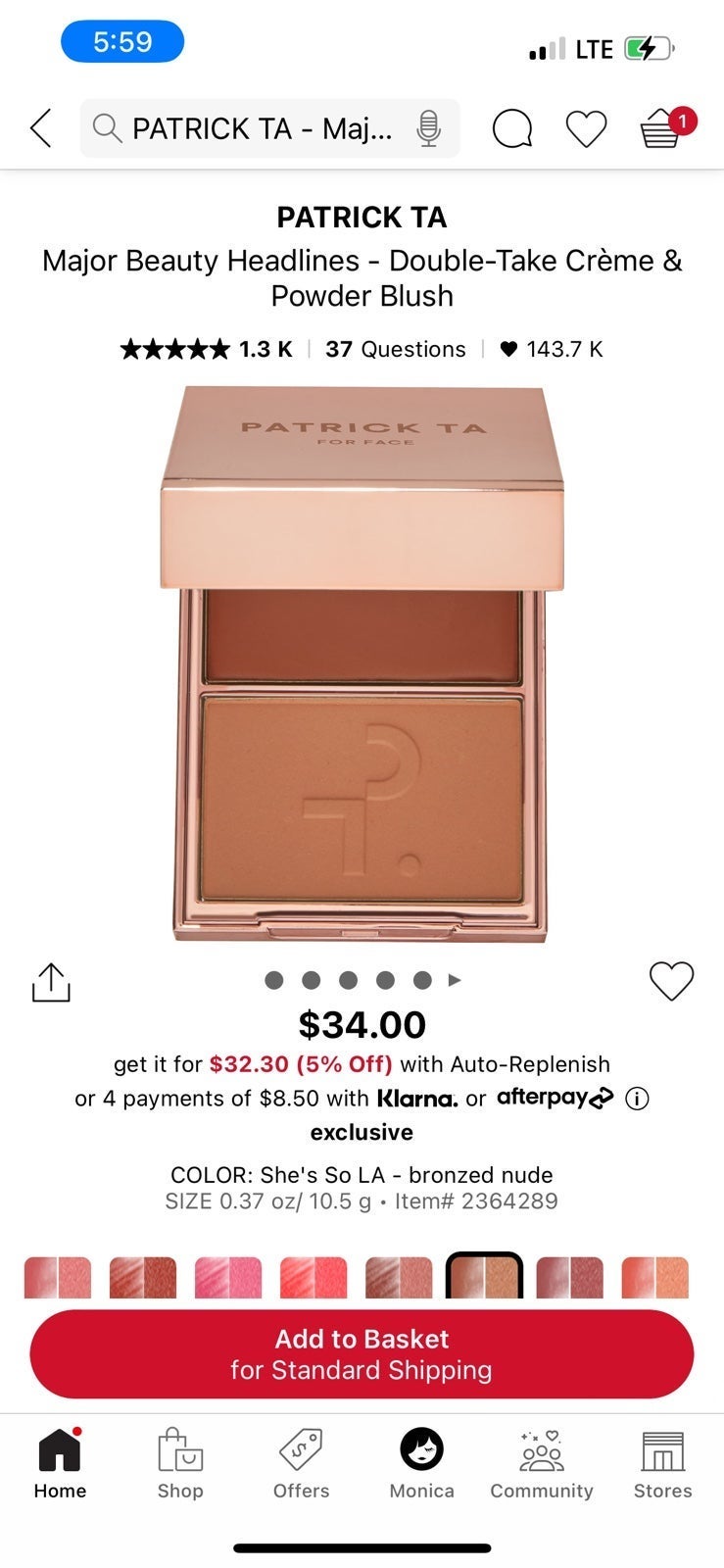The height and width of the screenshot is (1568, 724).
Task: Switch to the Offers tab
Action: point(301,1464)
